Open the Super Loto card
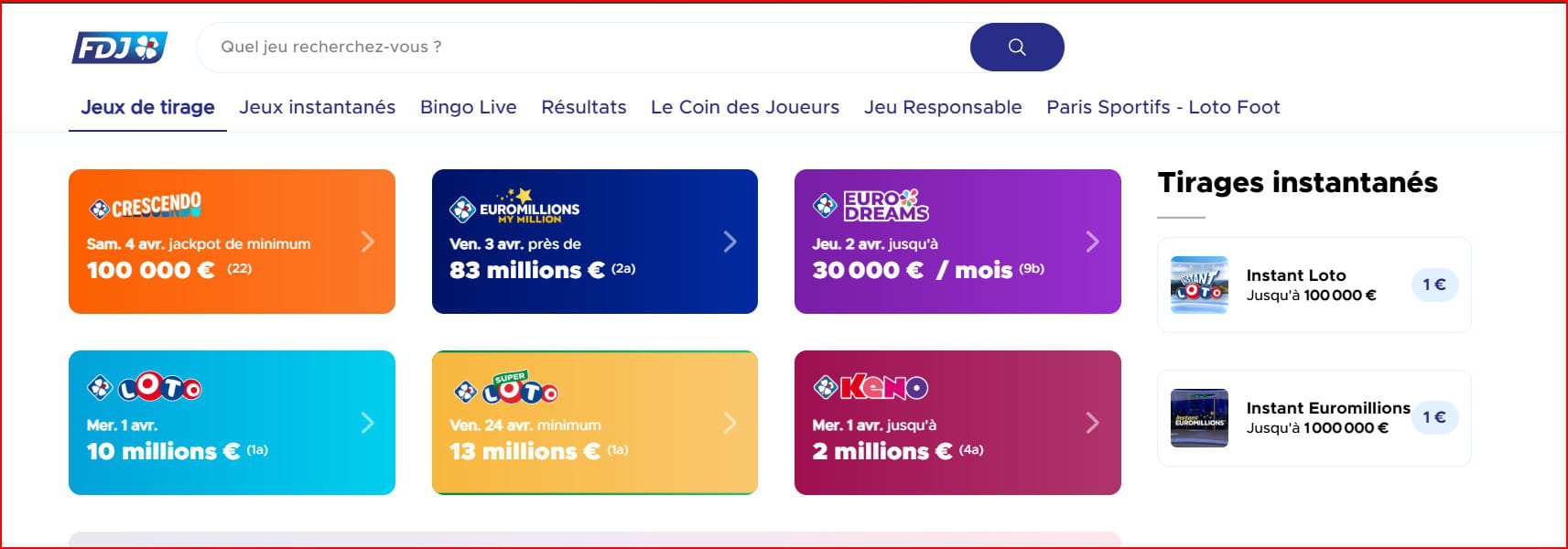The height and width of the screenshot is (549, 1568). [594, 423]
